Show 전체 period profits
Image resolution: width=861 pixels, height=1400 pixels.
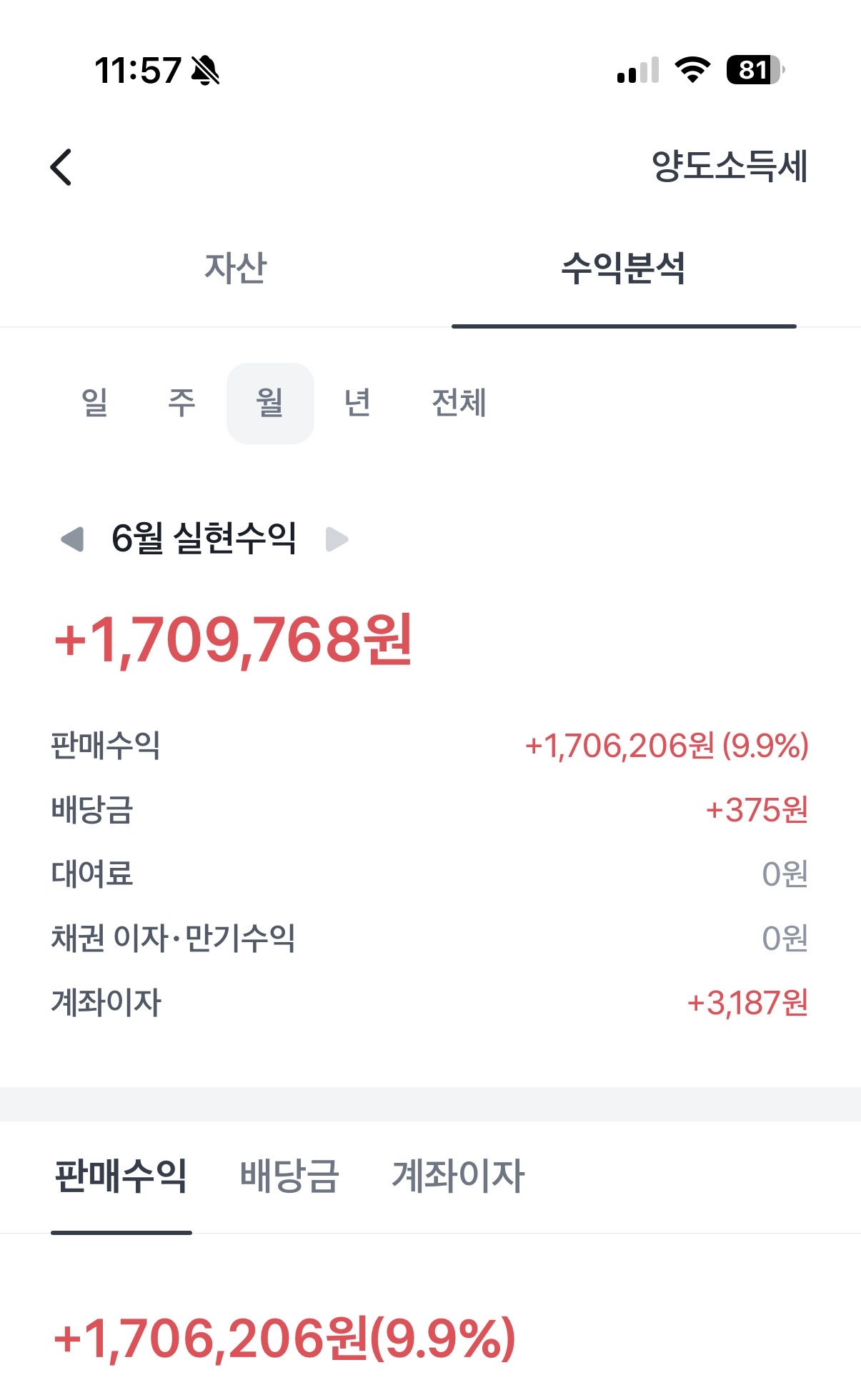tap(459, 403)
